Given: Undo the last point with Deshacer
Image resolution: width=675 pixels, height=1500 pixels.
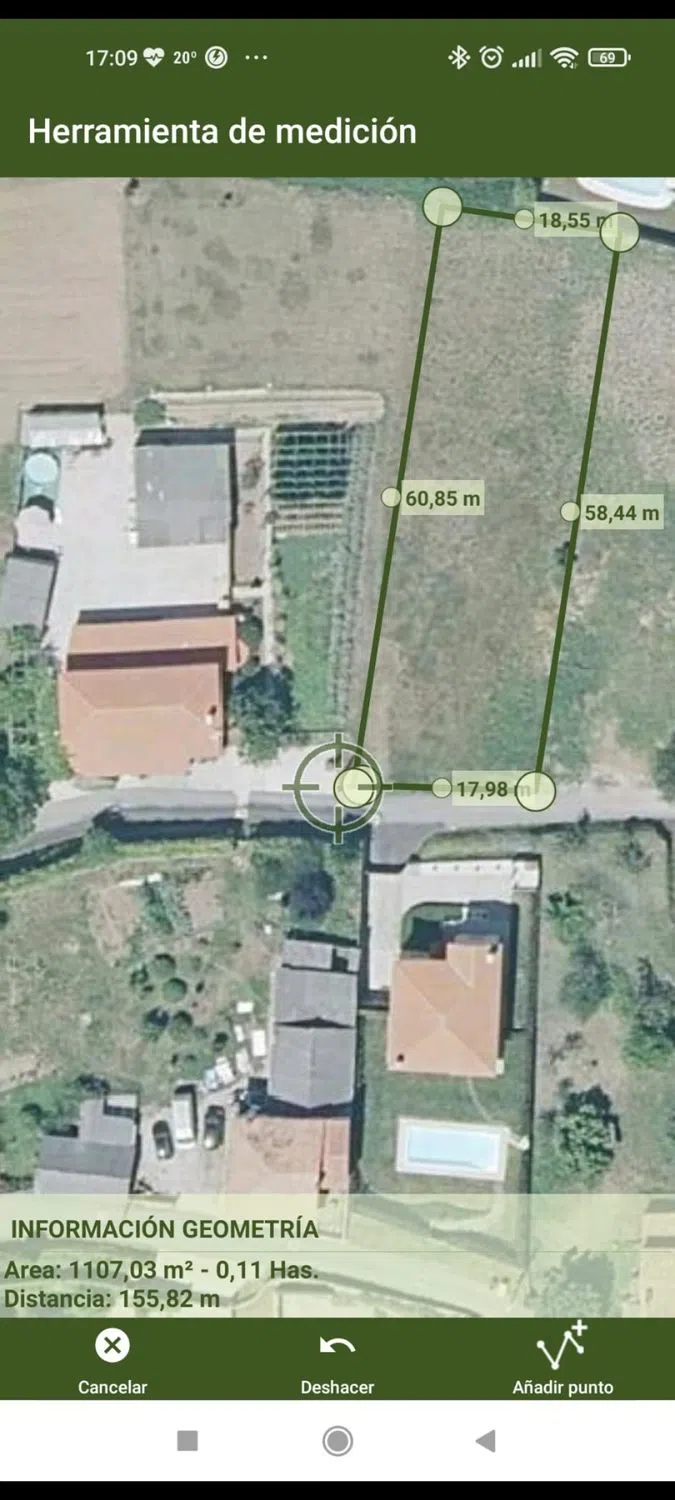Looking at the screenshot, I should [x=337, y=1359].
